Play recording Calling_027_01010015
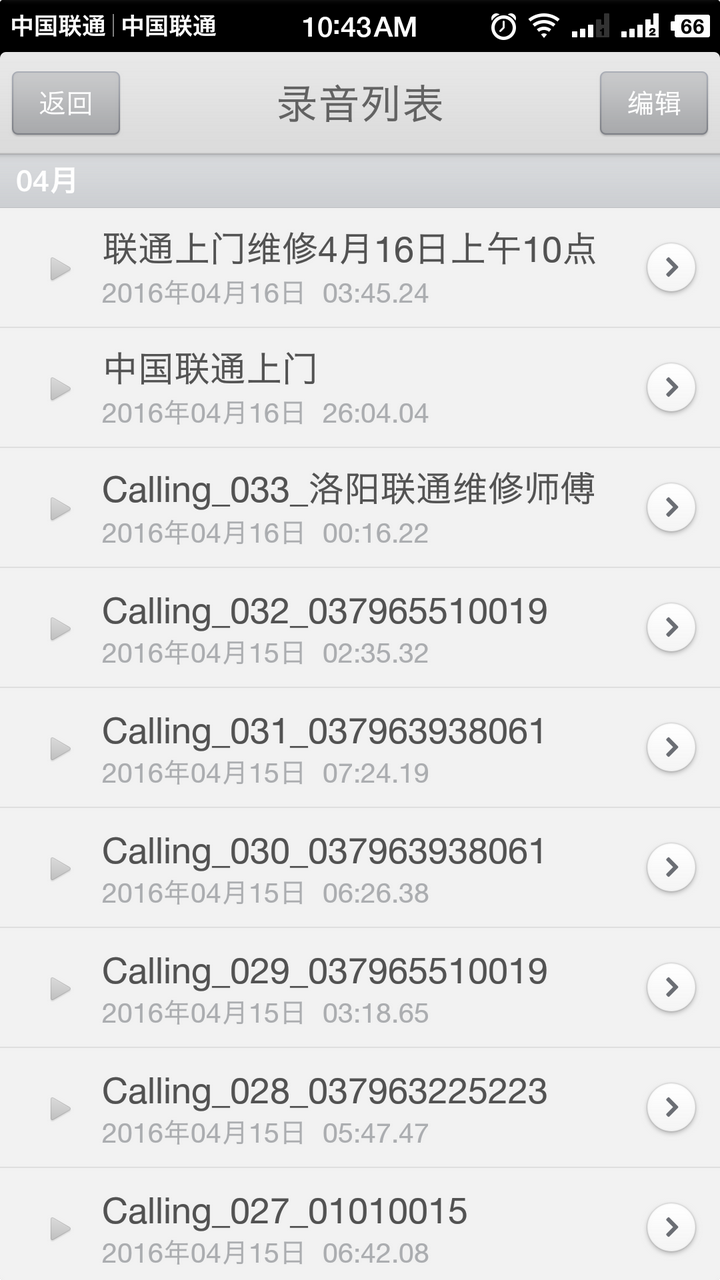The image size is (720, 1280). pos(60,1227)
